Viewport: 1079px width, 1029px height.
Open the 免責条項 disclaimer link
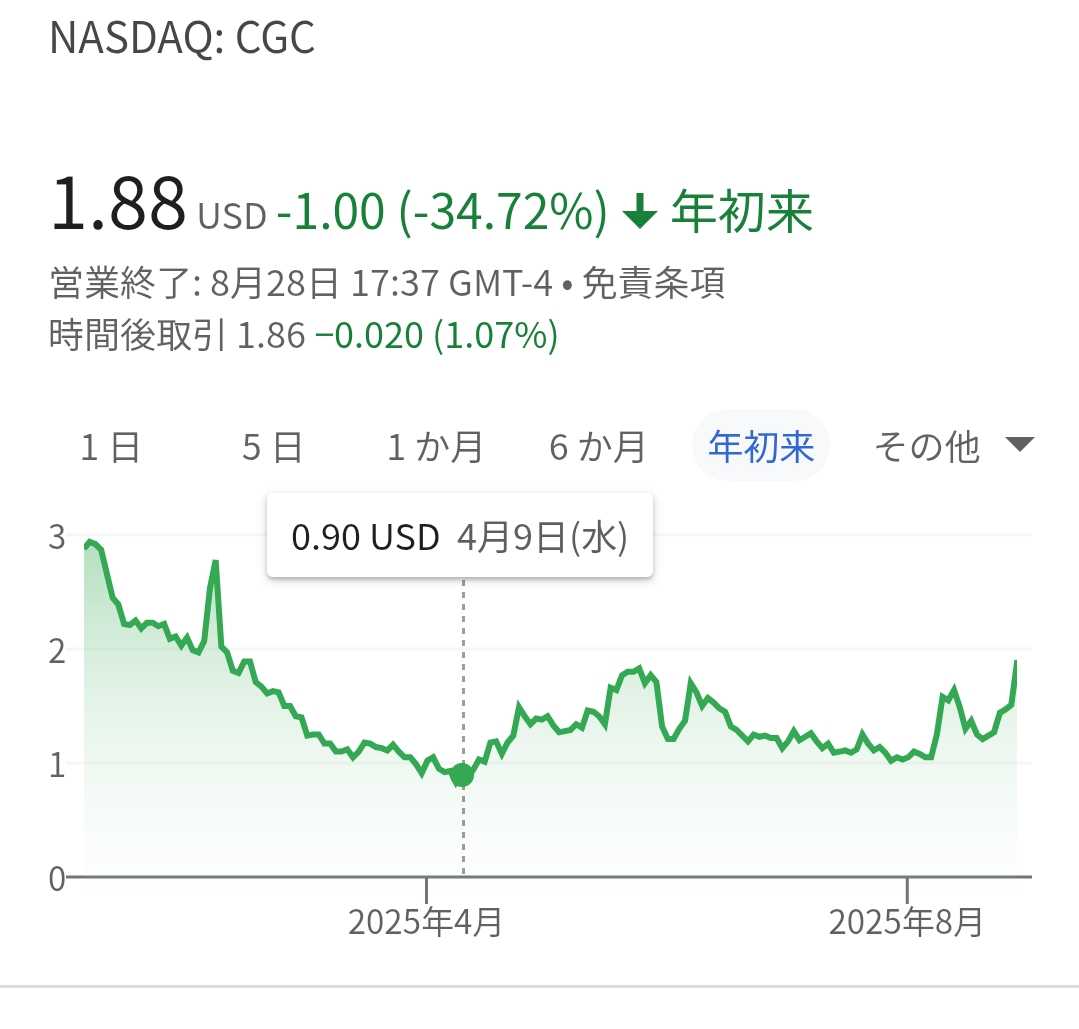click(x=652, y=285)
